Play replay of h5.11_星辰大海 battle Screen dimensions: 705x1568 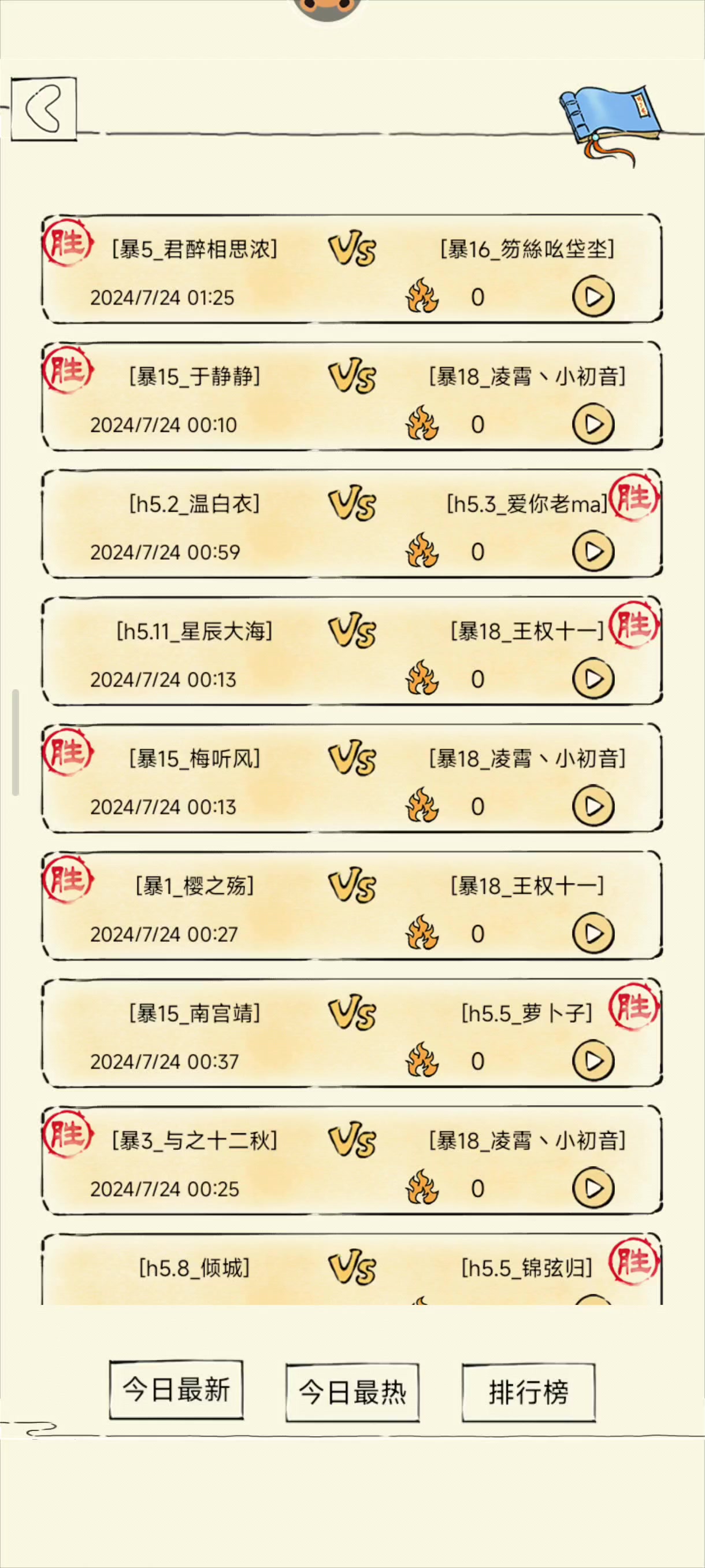tap(592, 679)
